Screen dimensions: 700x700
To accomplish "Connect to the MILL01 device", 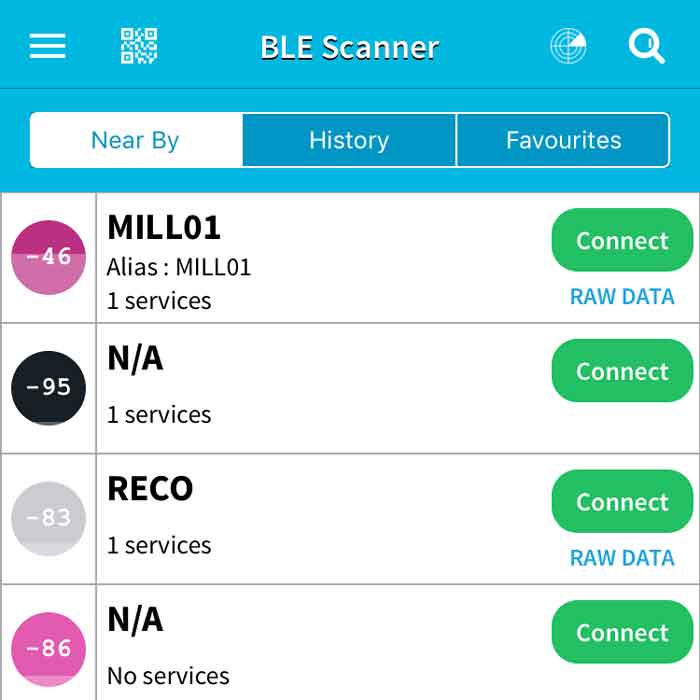I will click(x=622, y=240).
